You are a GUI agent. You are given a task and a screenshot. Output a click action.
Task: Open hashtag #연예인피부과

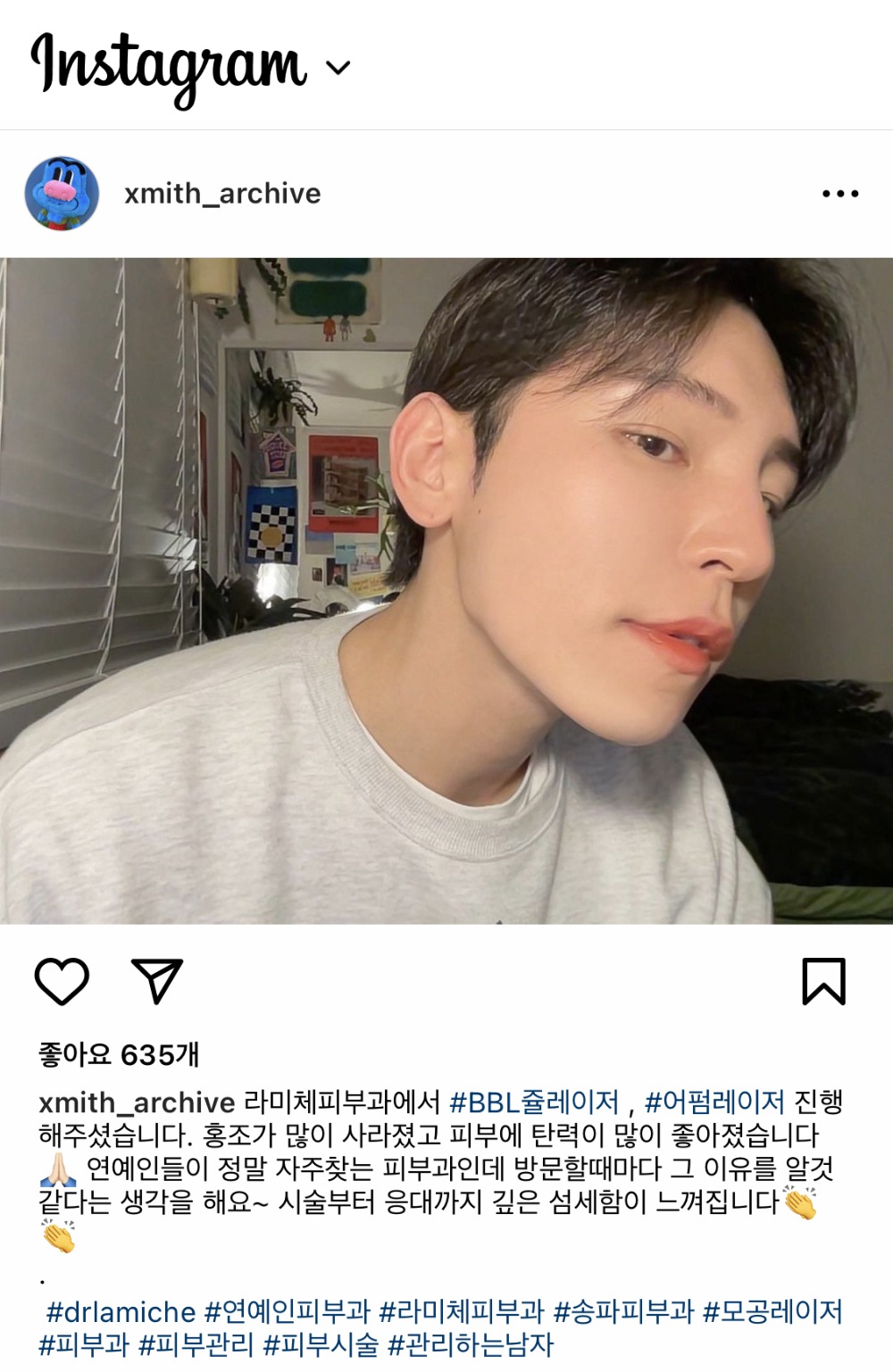click(x=287, y=1311)
